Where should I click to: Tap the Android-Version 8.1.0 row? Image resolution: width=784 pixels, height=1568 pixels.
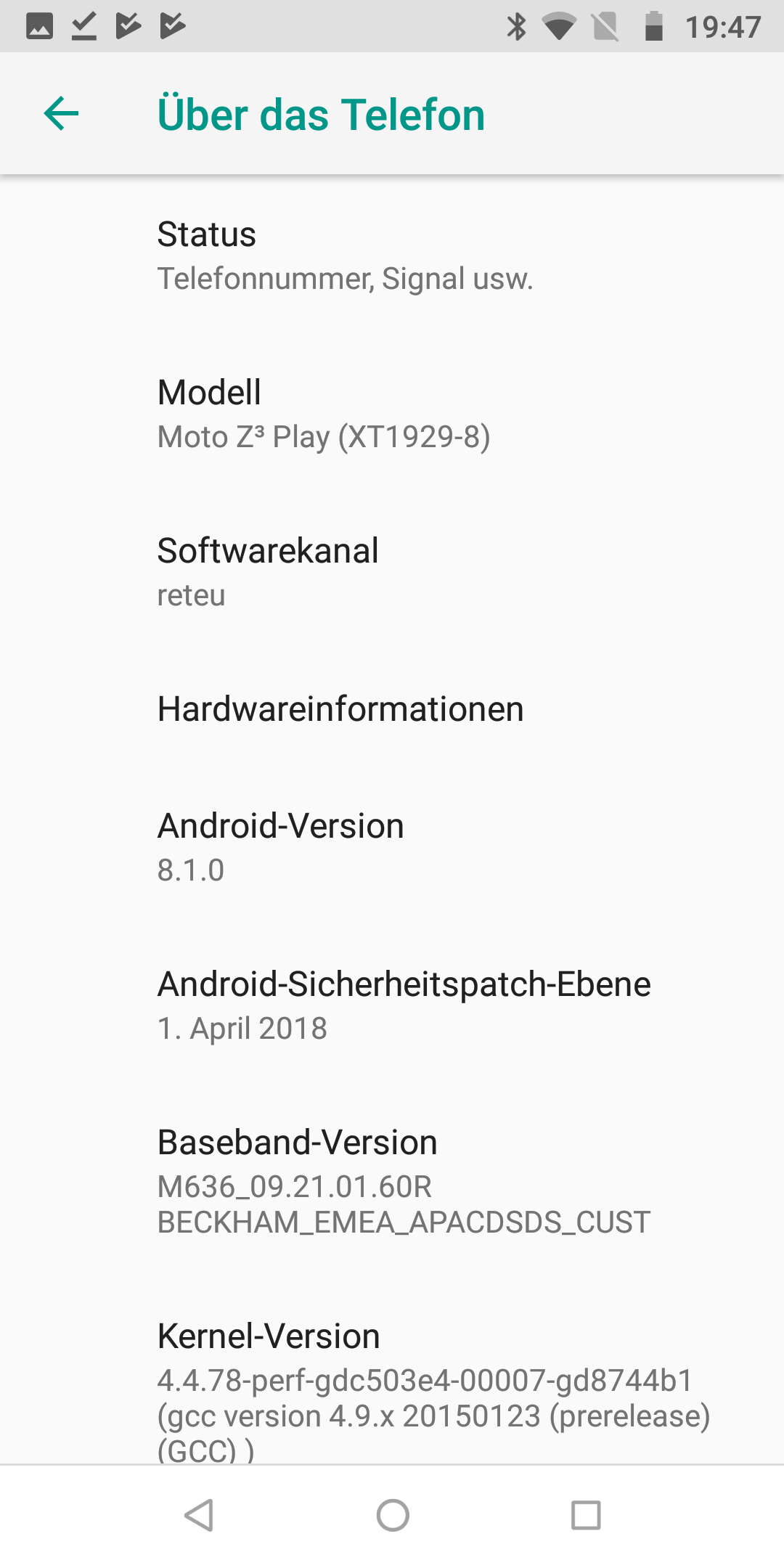392,847
